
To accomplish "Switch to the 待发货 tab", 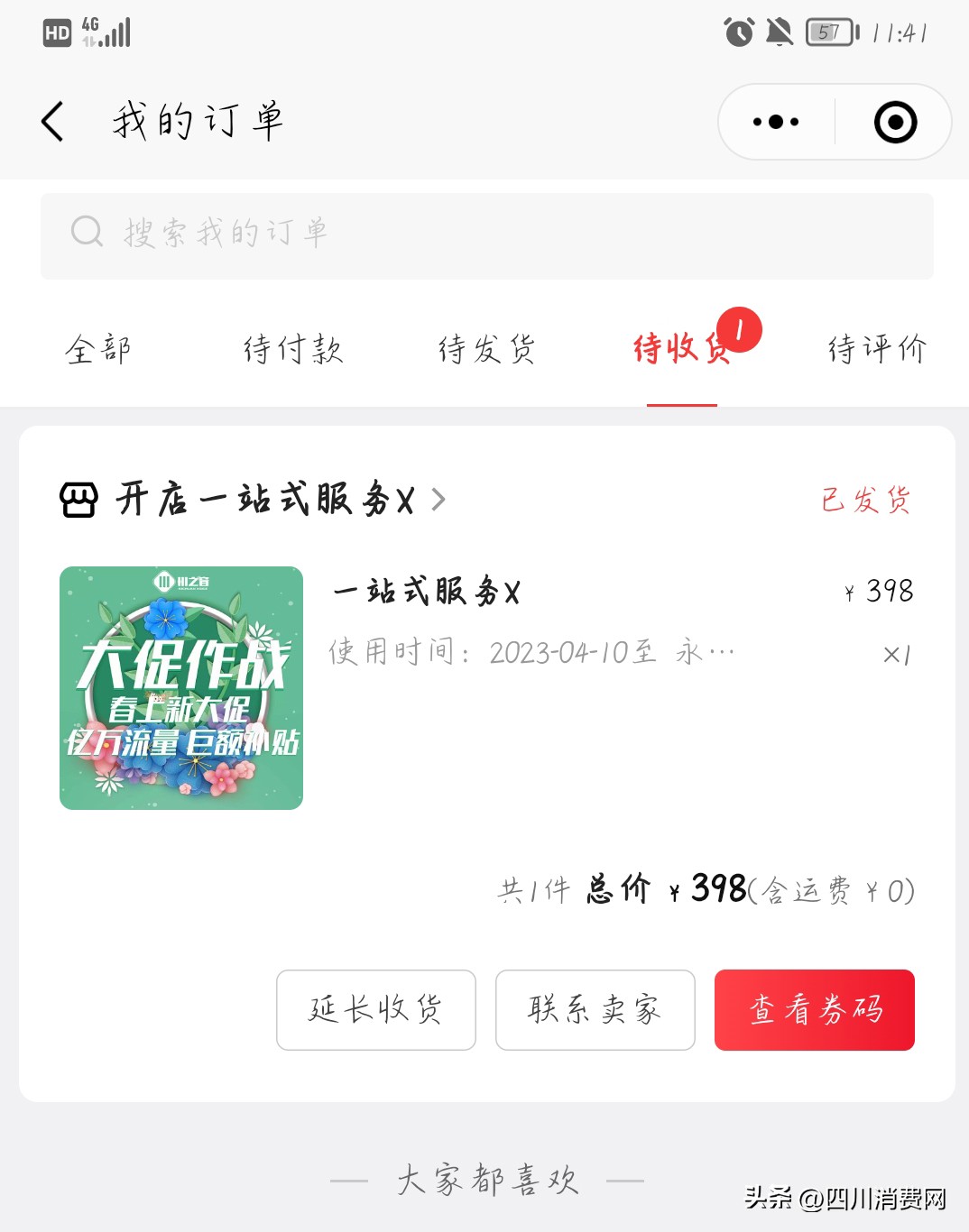I will point(486,348).
